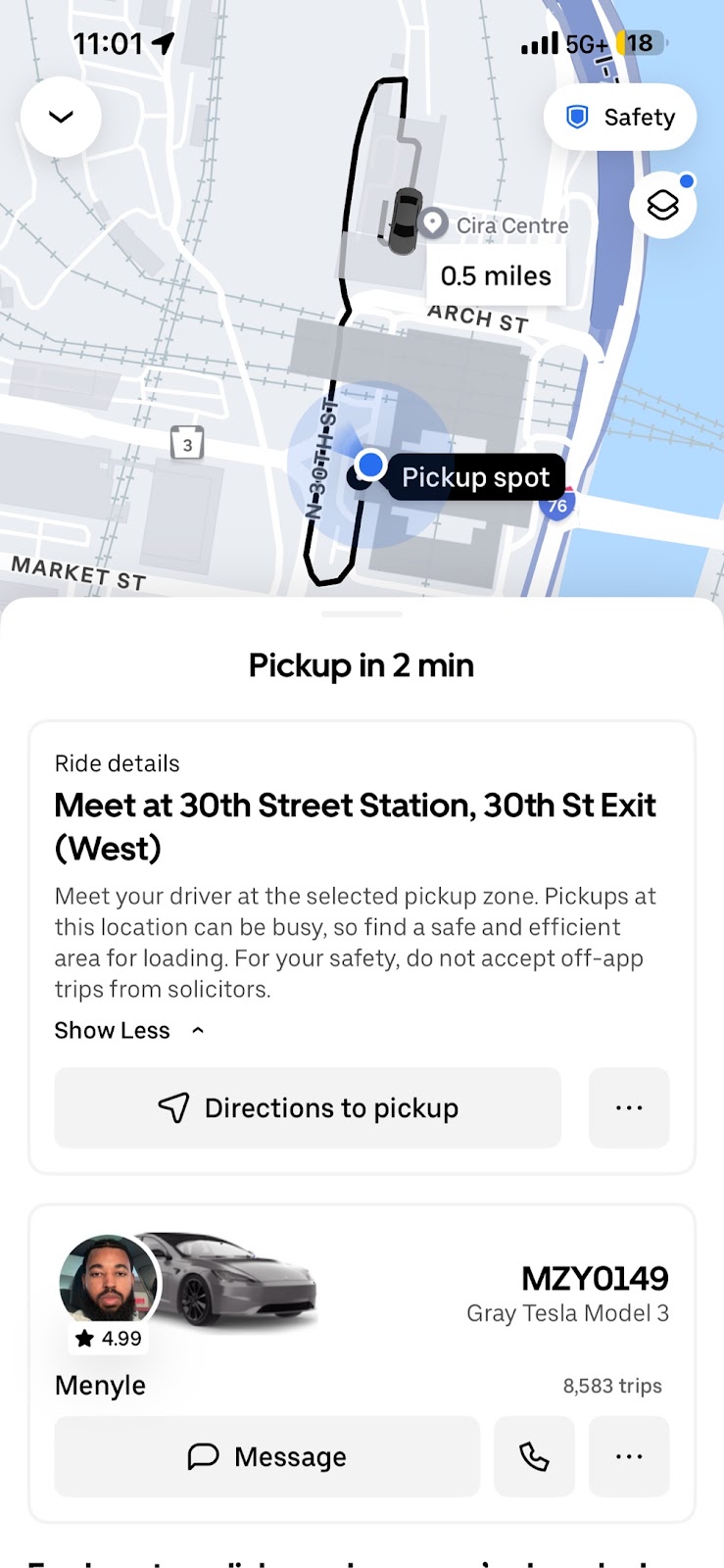Image resolution: width=724 pixels, height=1568 pixels.
Task: Get directions to pickup
Action: [308, 1108]
